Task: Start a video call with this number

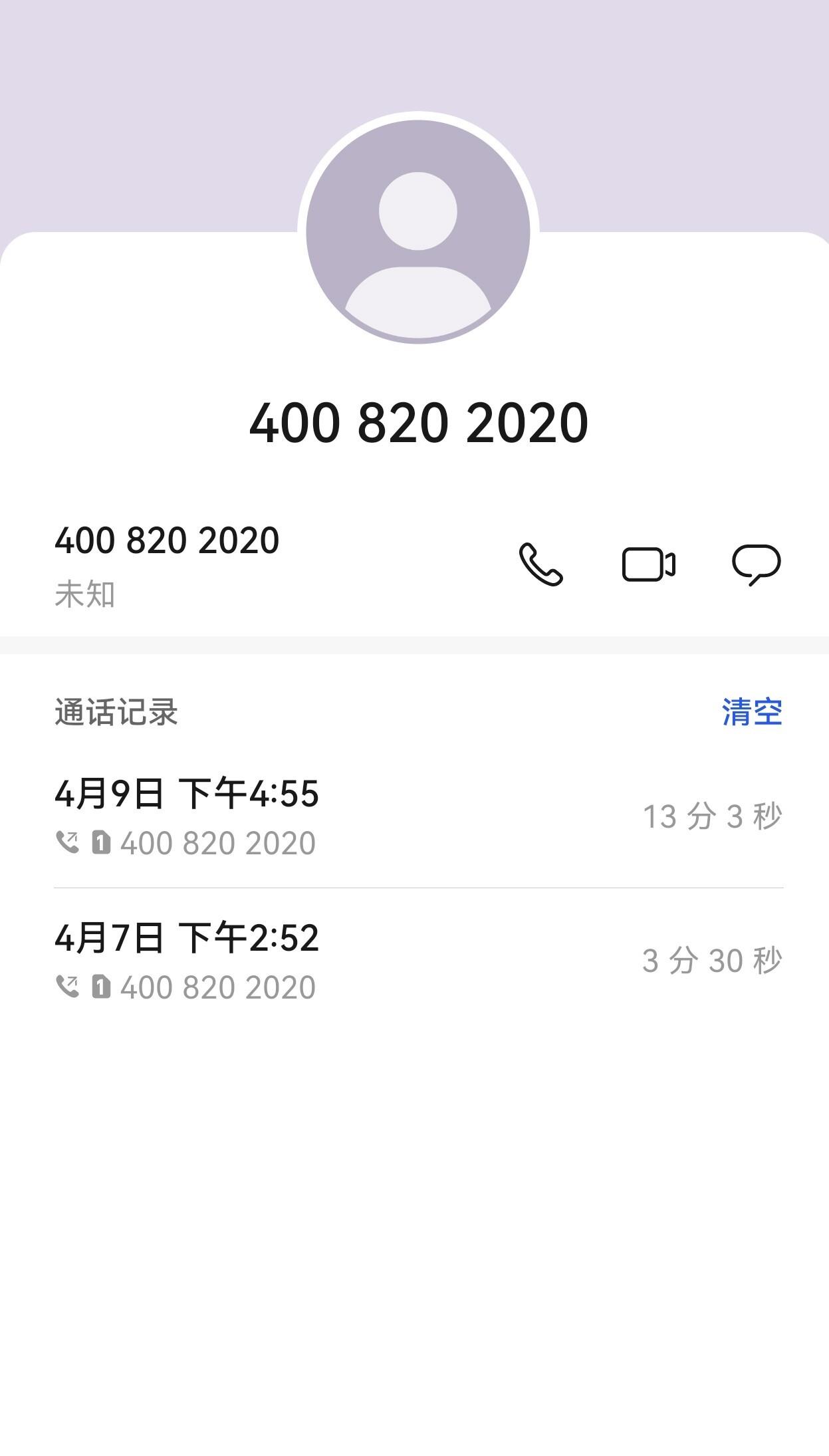Action: pos(648,565)
